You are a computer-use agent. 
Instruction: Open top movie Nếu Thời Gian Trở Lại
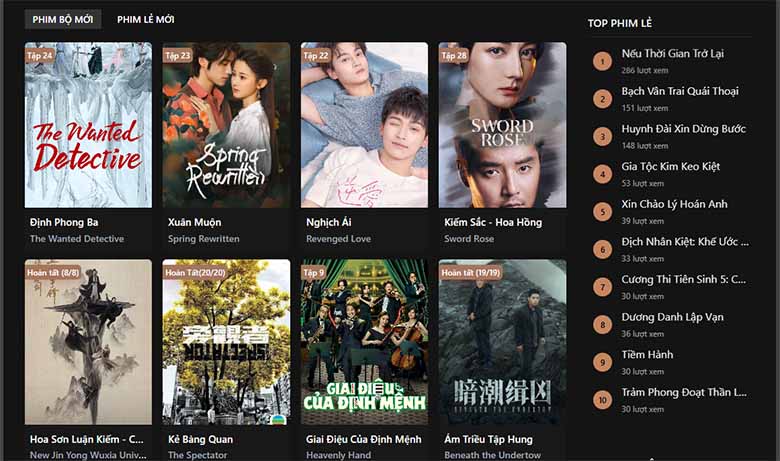point(672,53)
